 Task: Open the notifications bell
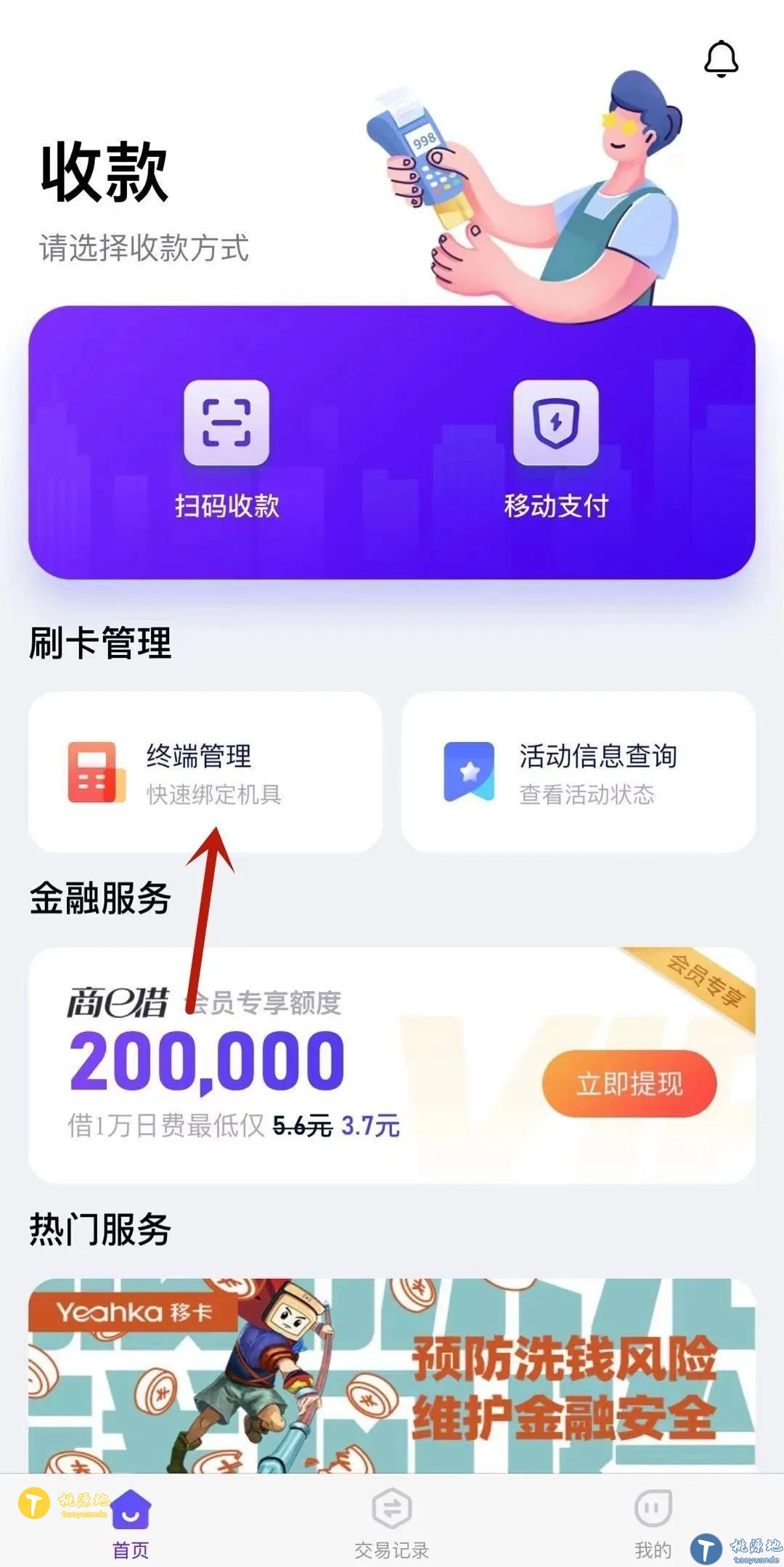pyautogui.click(x=721, y=59)
